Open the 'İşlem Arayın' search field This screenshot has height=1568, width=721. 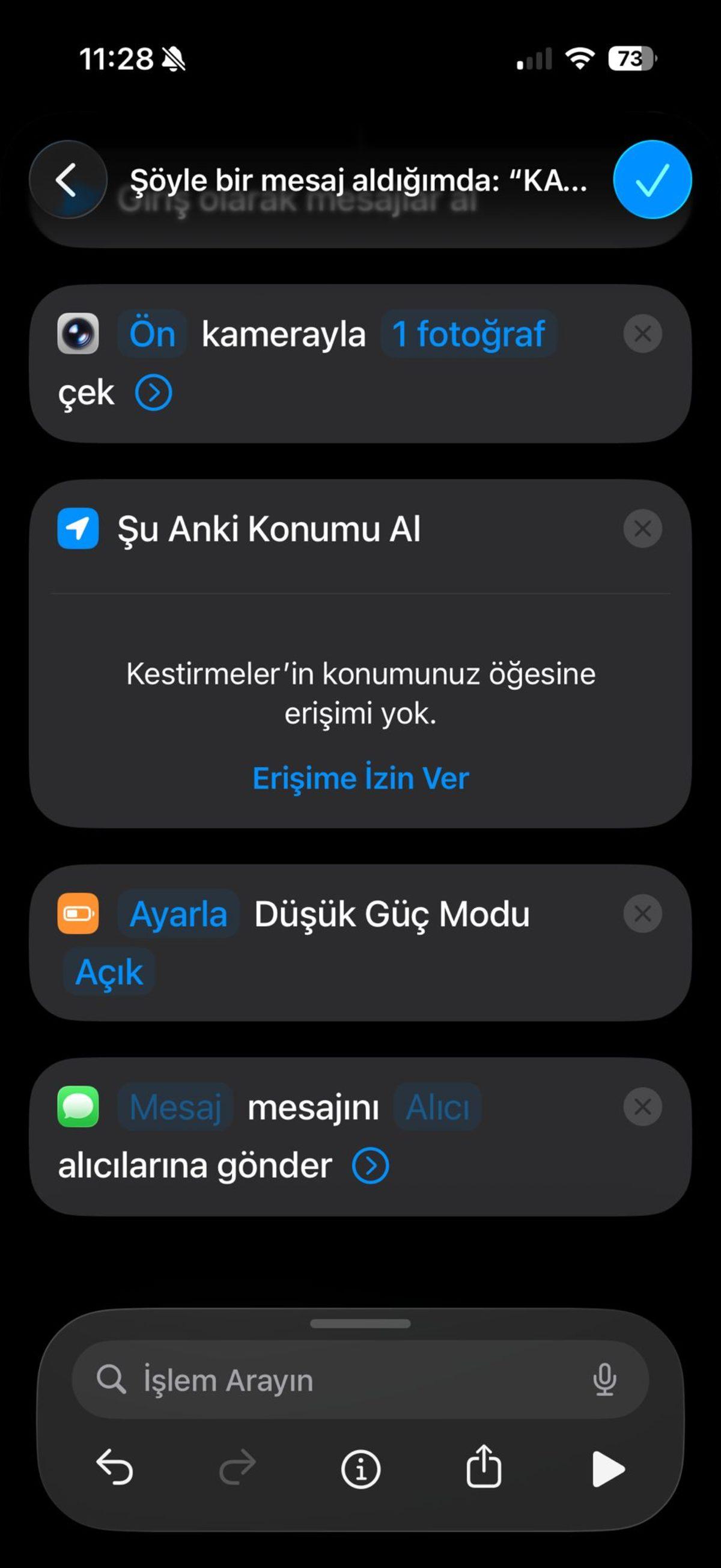pyautogui.click(x=341, y=1380)
